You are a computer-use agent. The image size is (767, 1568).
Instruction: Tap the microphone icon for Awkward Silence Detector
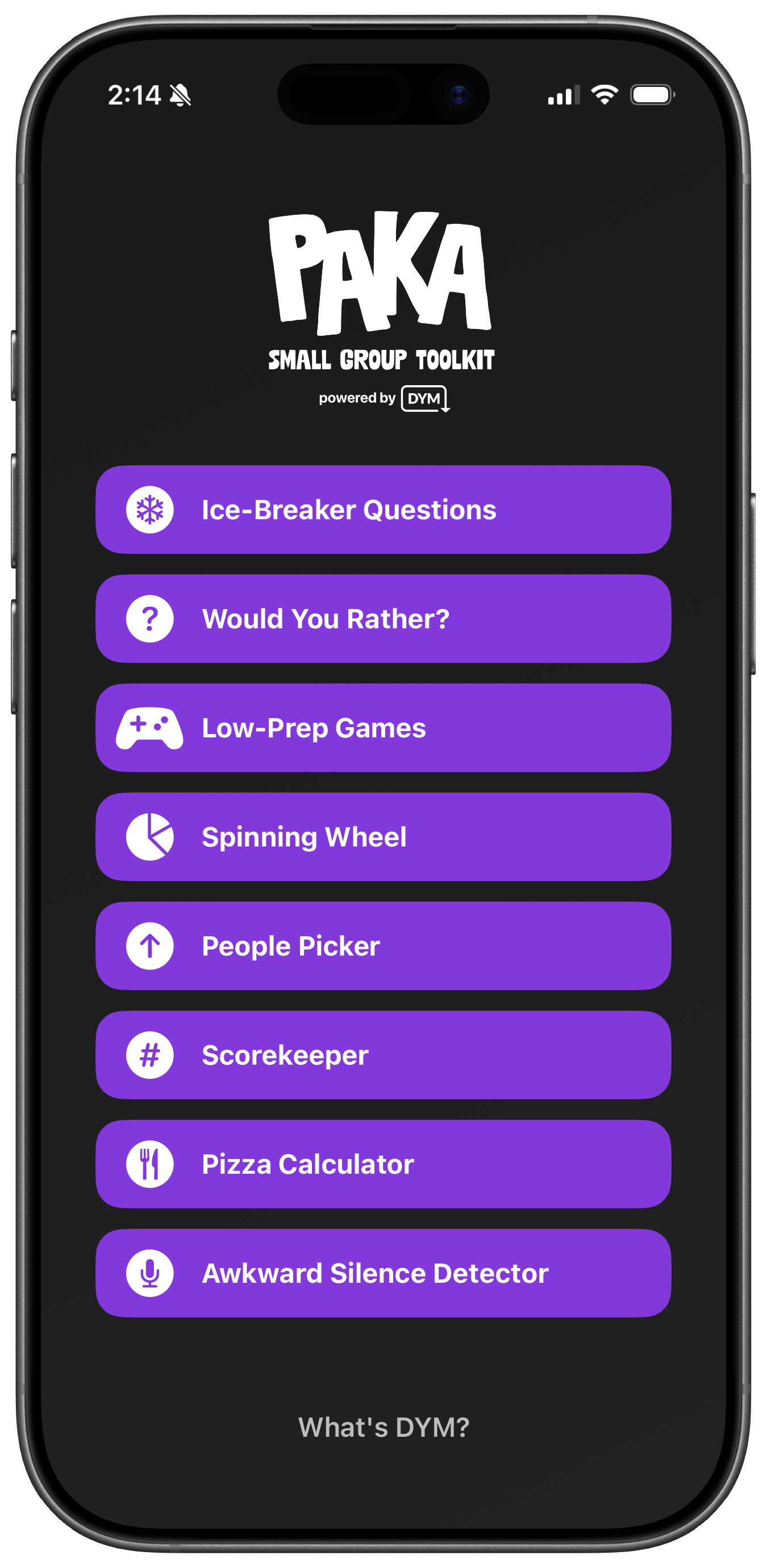(x=150, y=1273)
